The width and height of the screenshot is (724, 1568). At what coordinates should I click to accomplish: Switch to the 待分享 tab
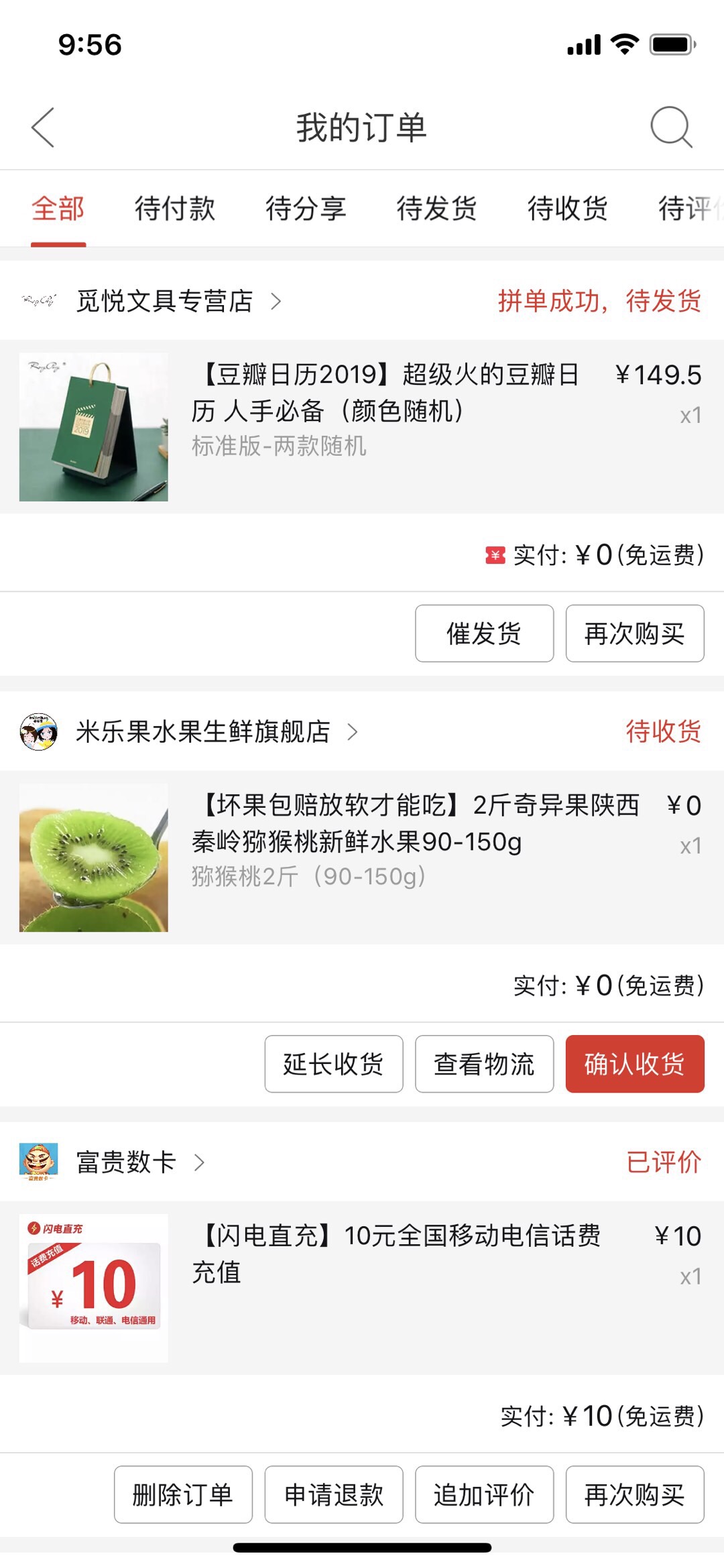(306, 208)
